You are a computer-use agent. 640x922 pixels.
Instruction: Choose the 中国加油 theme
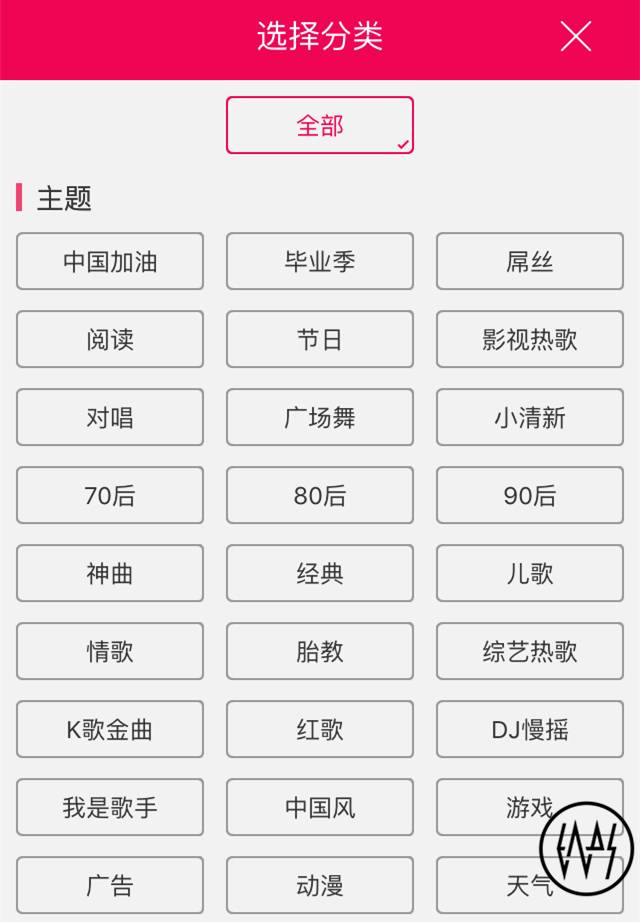(110, 262)
